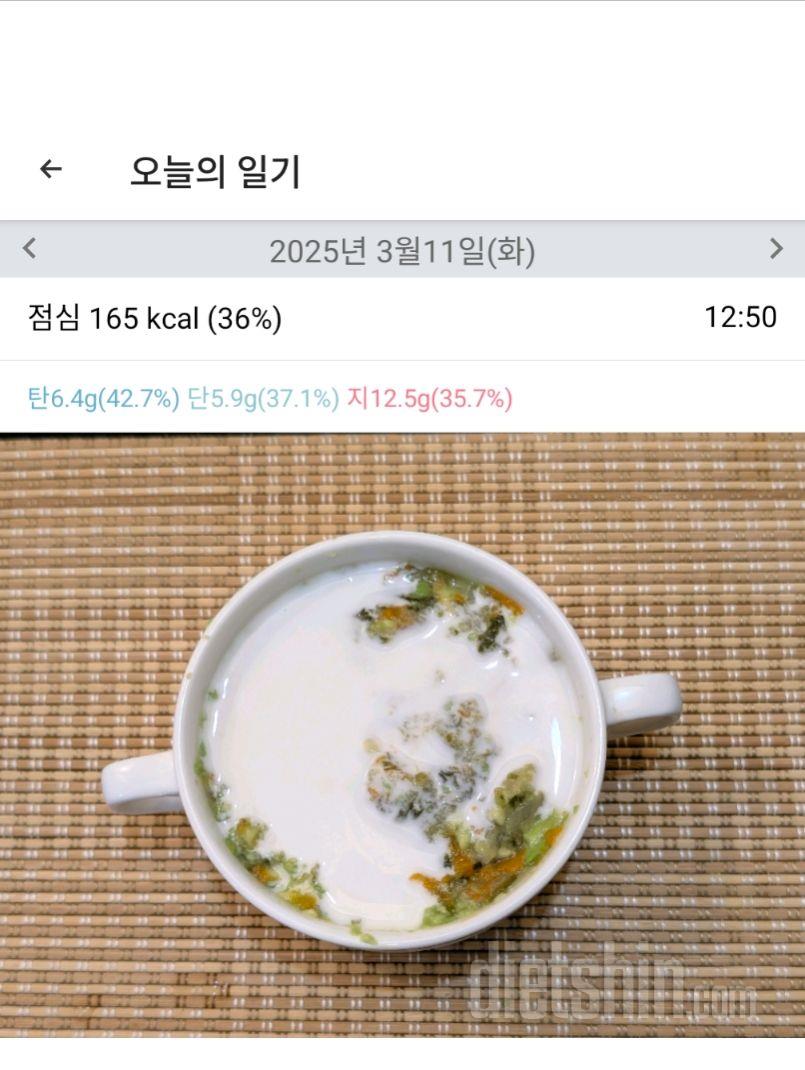This screenshot has height=1070, width=805.
Task: Open the date 2025년 3월11일(화) picker
Action: [x=402, y=251]
